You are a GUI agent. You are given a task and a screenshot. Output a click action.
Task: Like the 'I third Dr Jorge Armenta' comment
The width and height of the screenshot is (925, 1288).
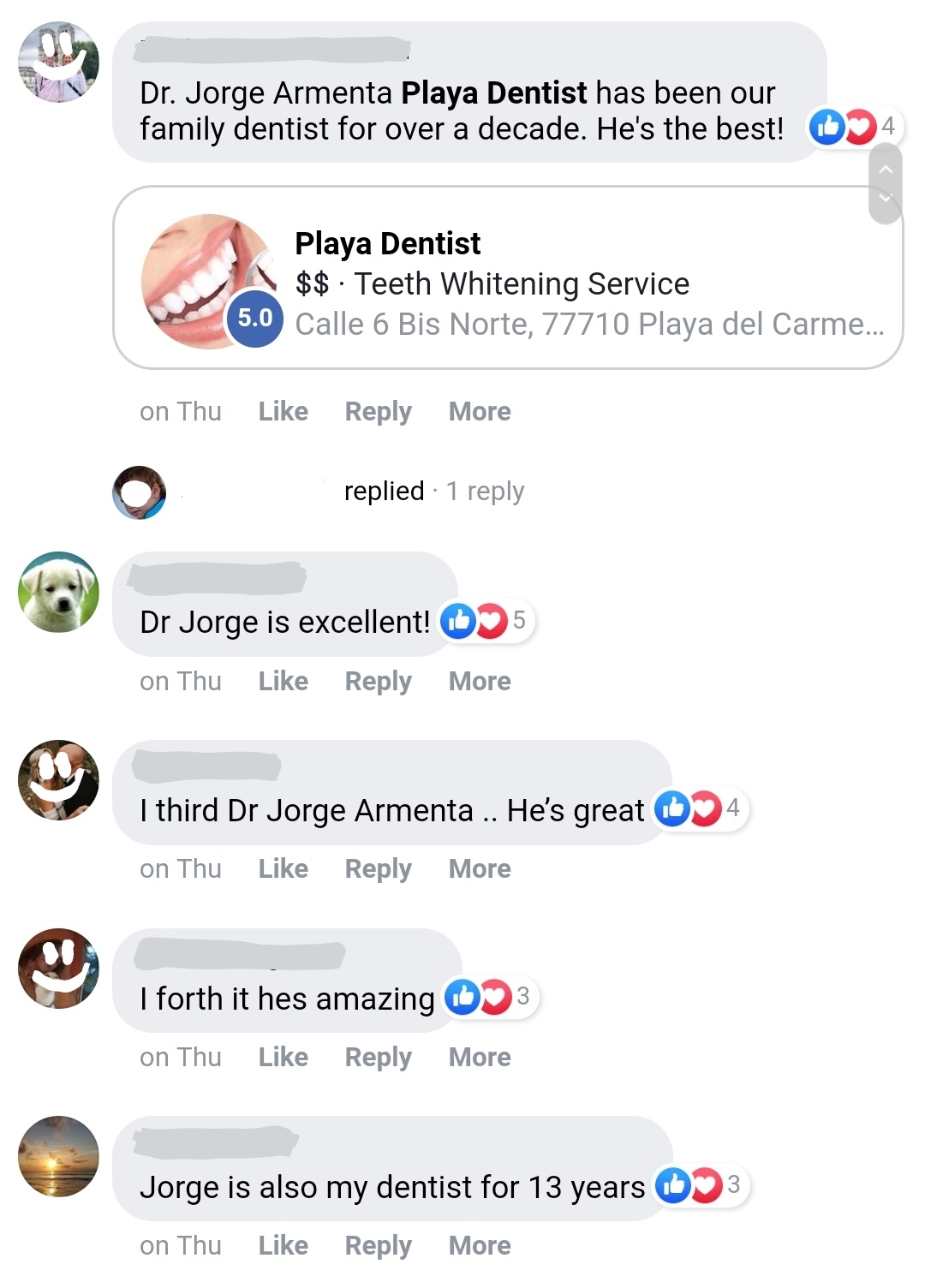coord(283,869)
